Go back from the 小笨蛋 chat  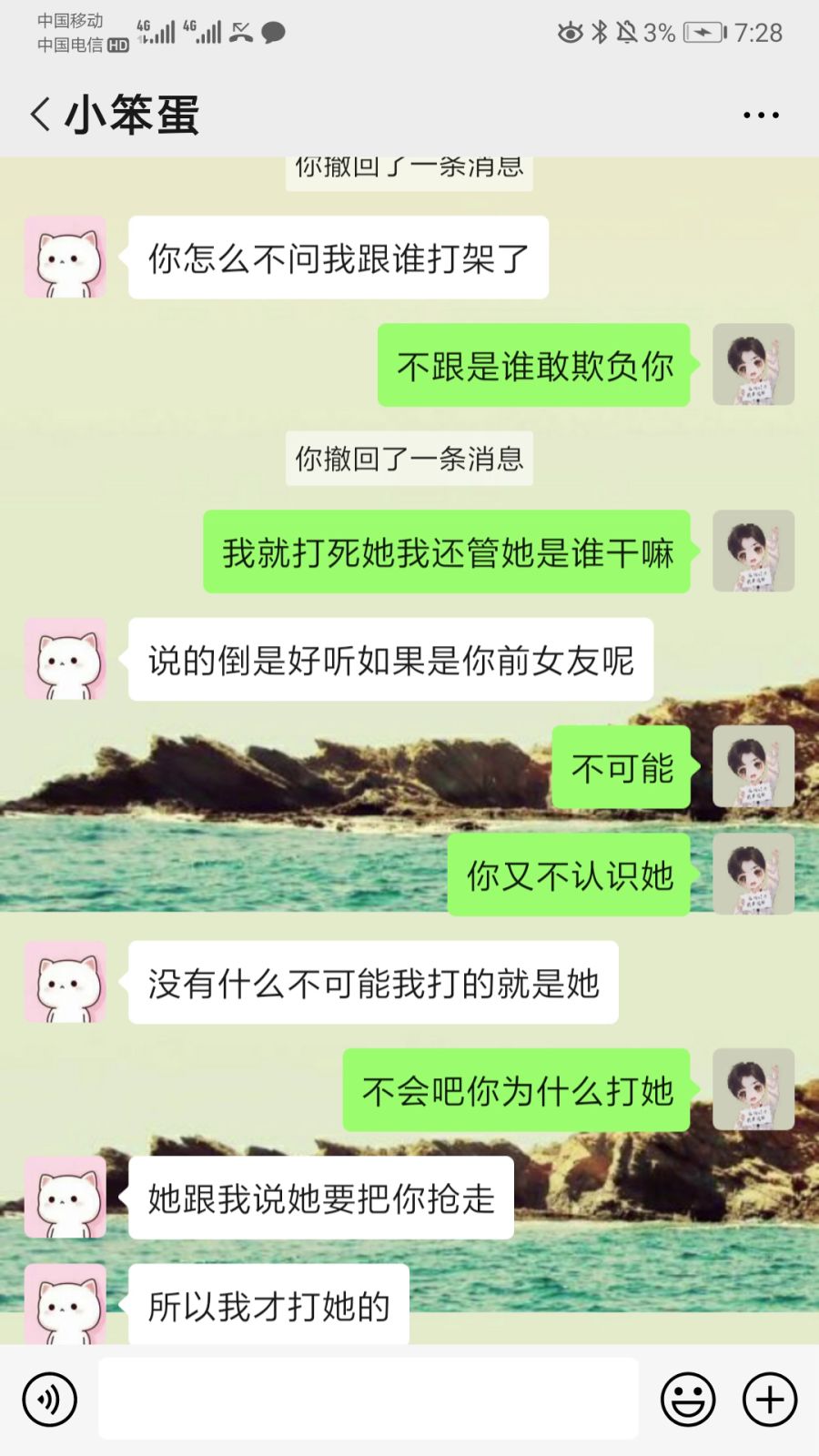[x=40, y=116]
